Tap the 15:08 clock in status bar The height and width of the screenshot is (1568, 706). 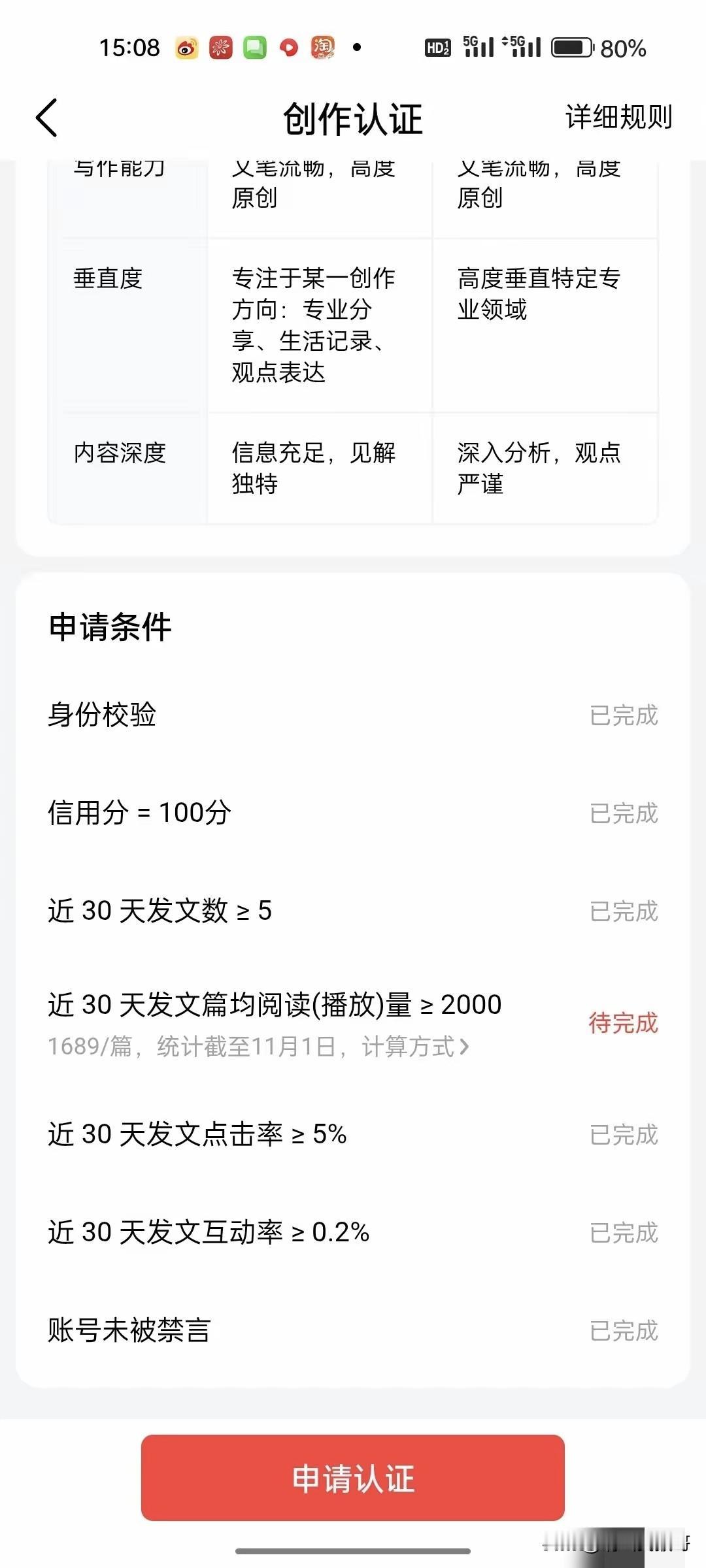click(128, 47)
